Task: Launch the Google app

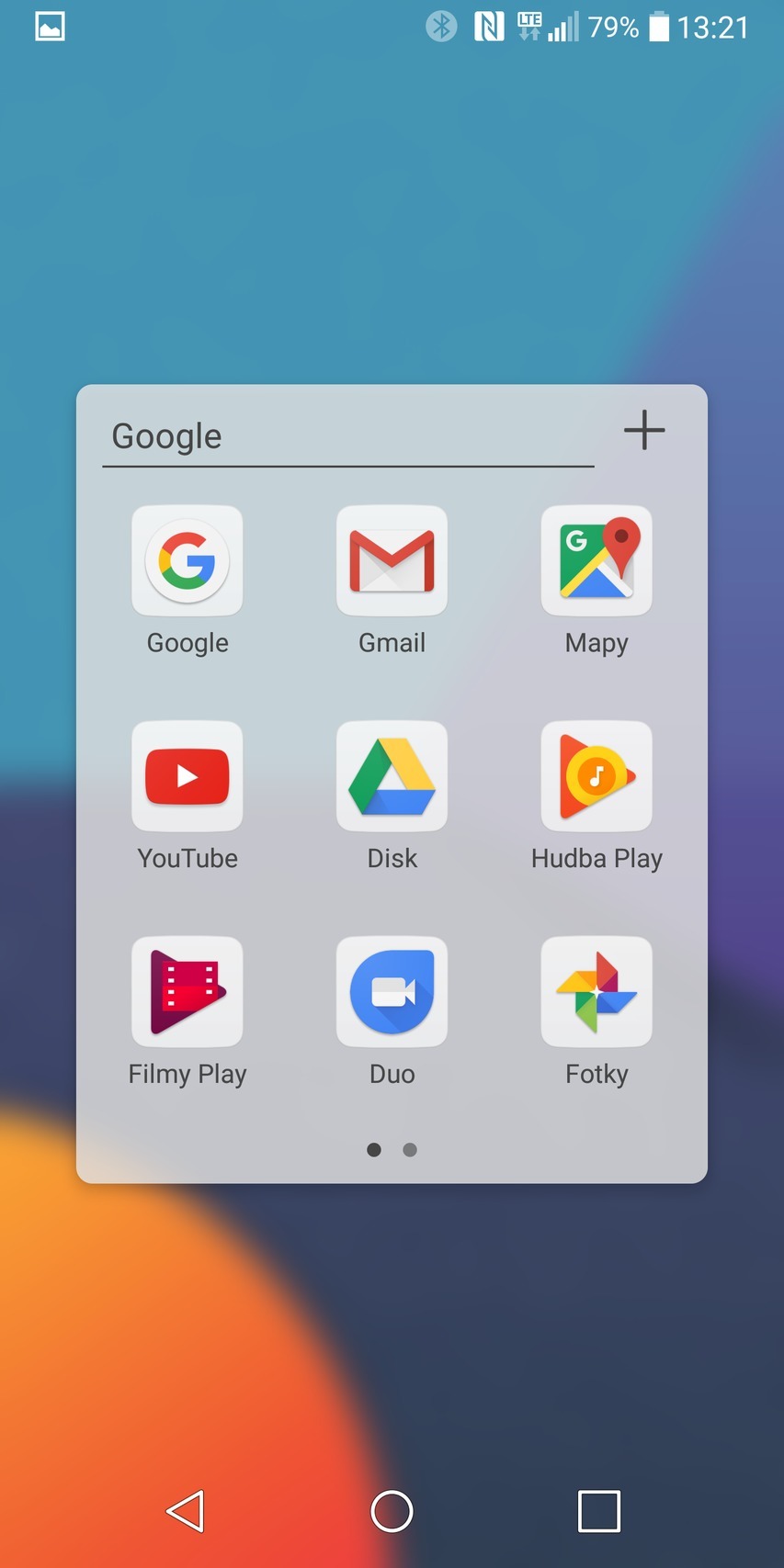Action: (187, 560)
